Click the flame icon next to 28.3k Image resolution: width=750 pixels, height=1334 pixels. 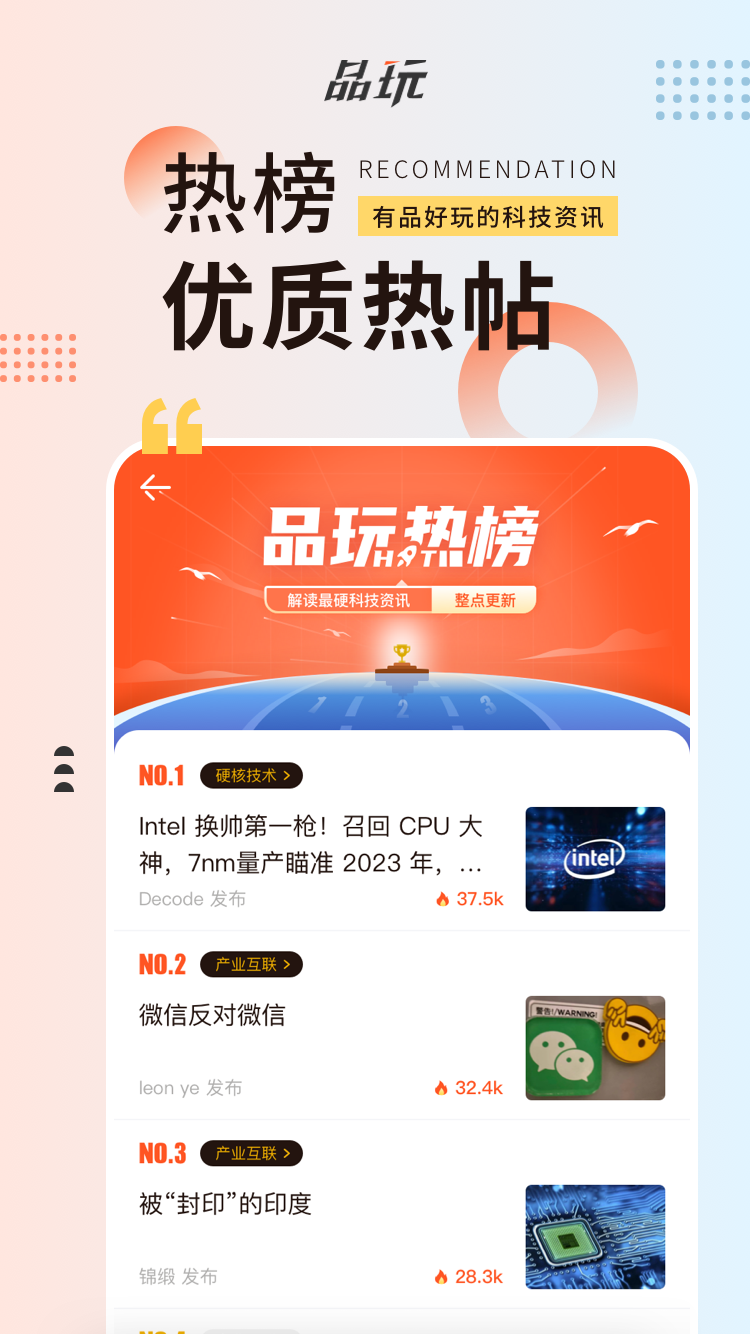tap(443, 1276)
